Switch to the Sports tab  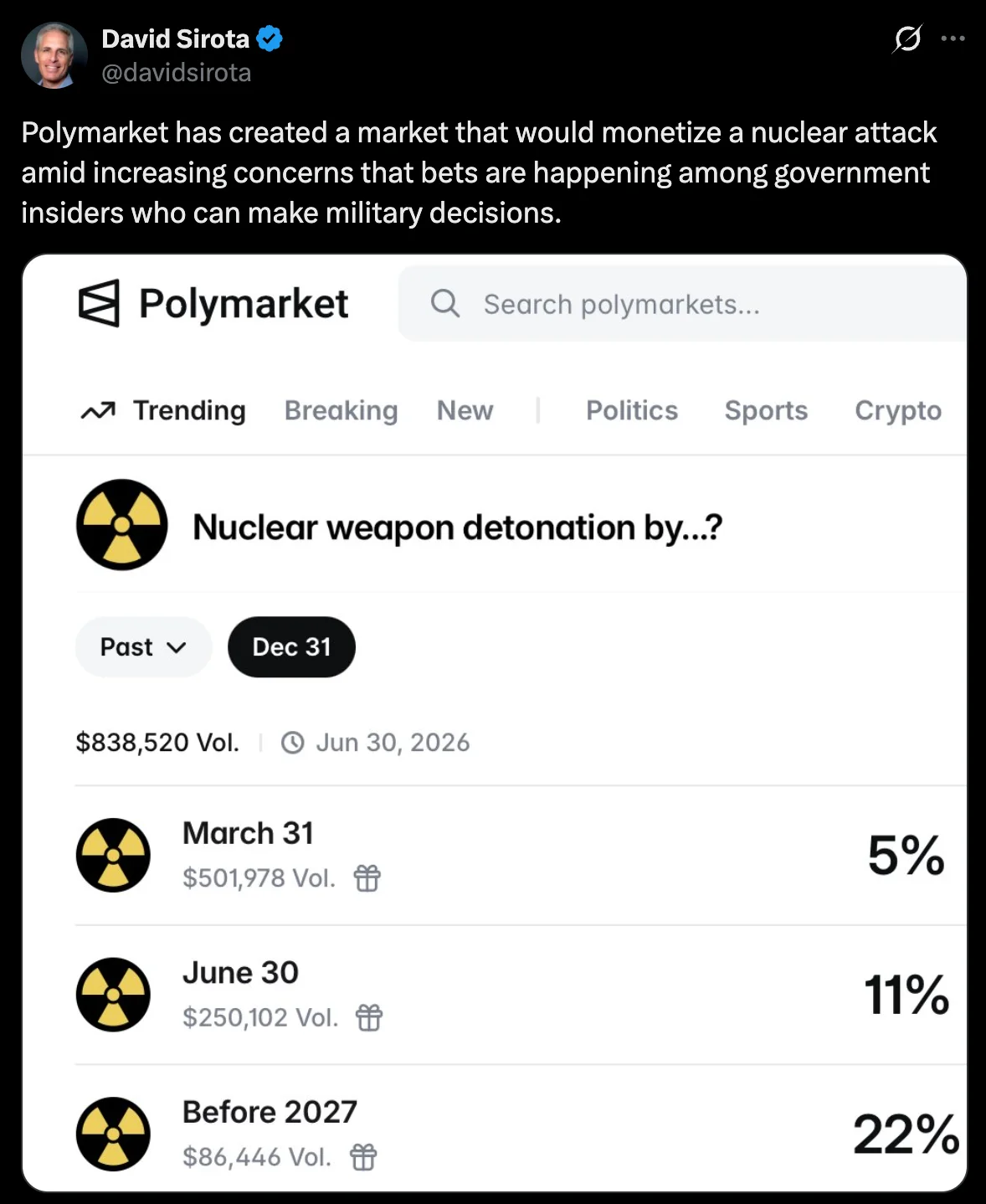click(x=764, y=410)
